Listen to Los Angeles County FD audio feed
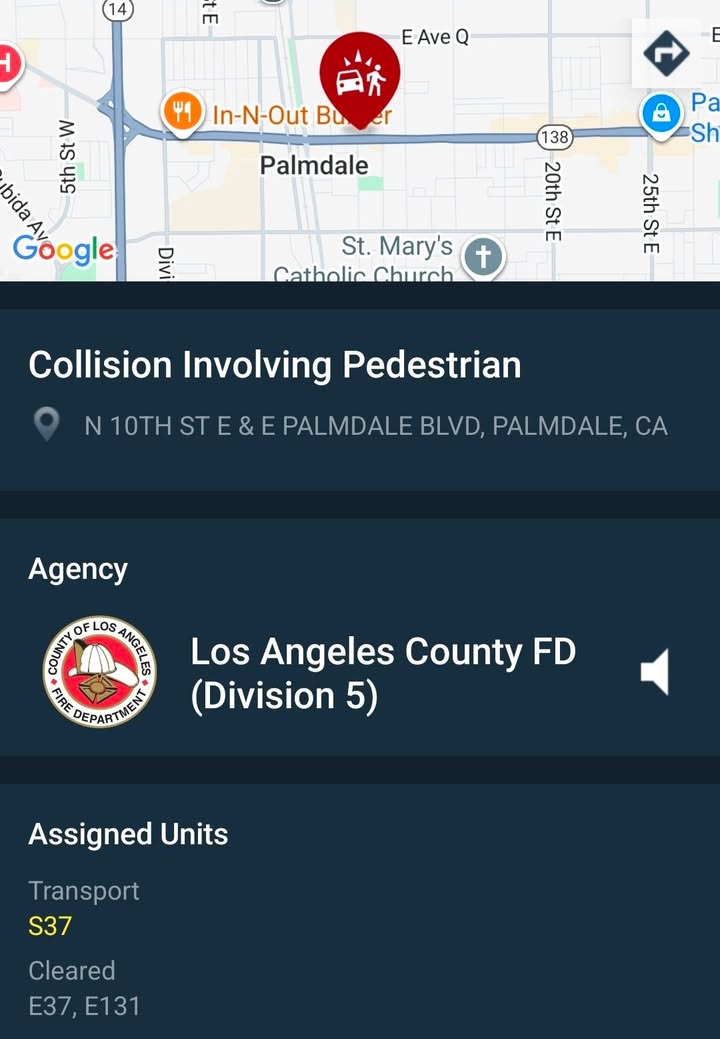This screenshot has height=1039, width=720. tap(654, 672)
